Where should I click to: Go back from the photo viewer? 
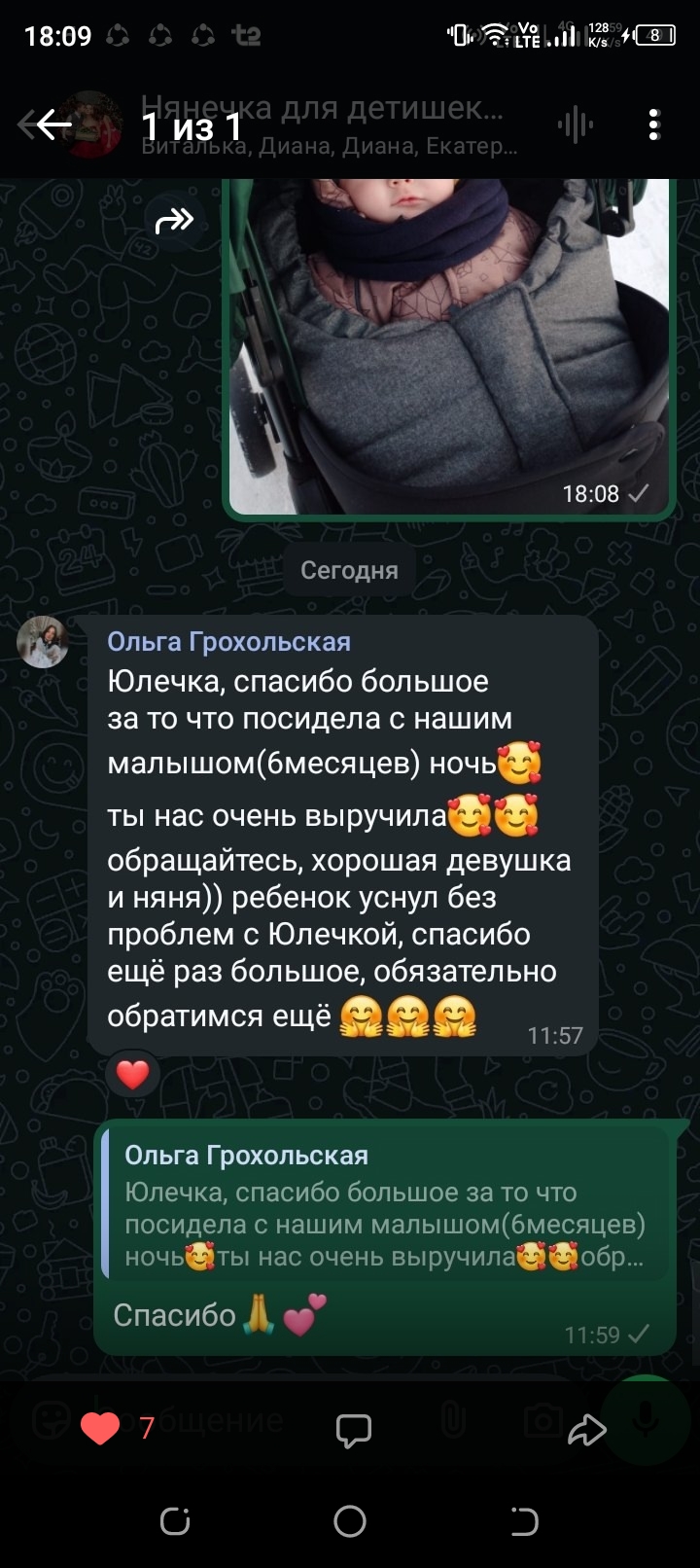pos(53,125)
